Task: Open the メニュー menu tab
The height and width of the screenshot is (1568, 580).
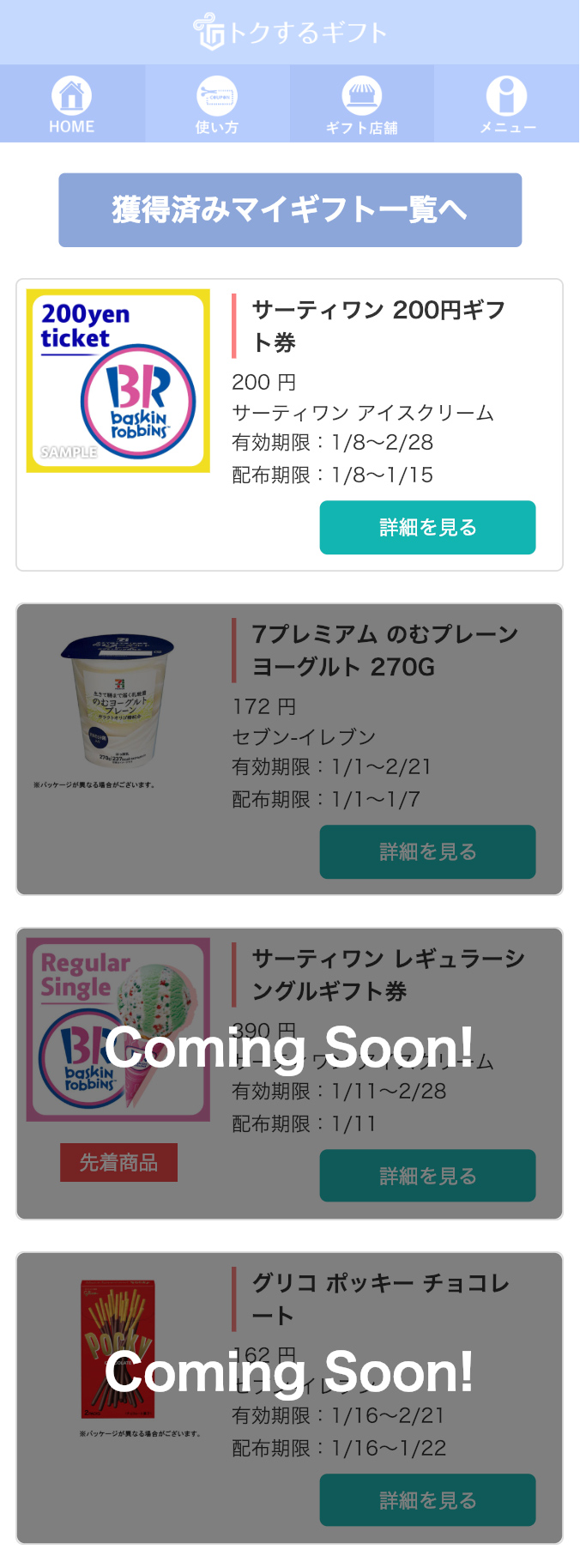Action: coord(506,104)
